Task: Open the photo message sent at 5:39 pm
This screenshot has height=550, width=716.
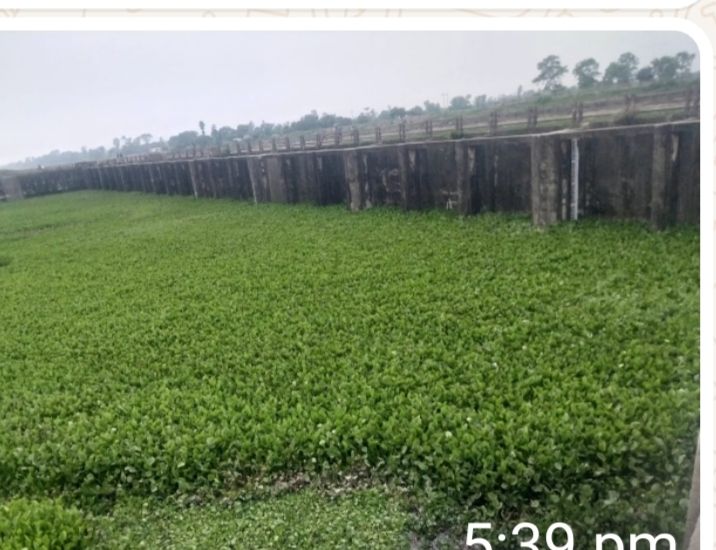Action: click(x=348, y=290)
